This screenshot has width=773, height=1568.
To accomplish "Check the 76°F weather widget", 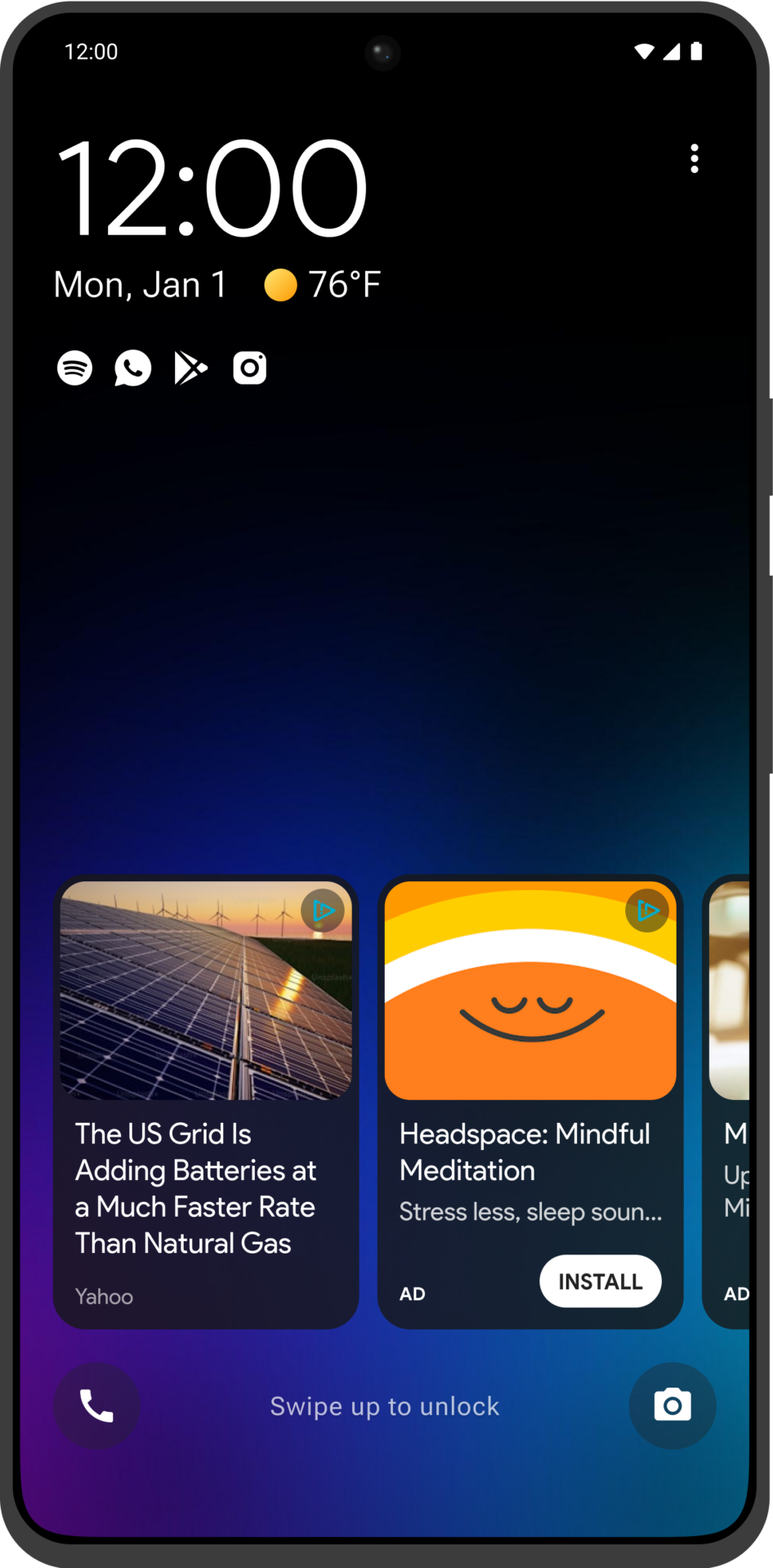I will pos(323,285).
